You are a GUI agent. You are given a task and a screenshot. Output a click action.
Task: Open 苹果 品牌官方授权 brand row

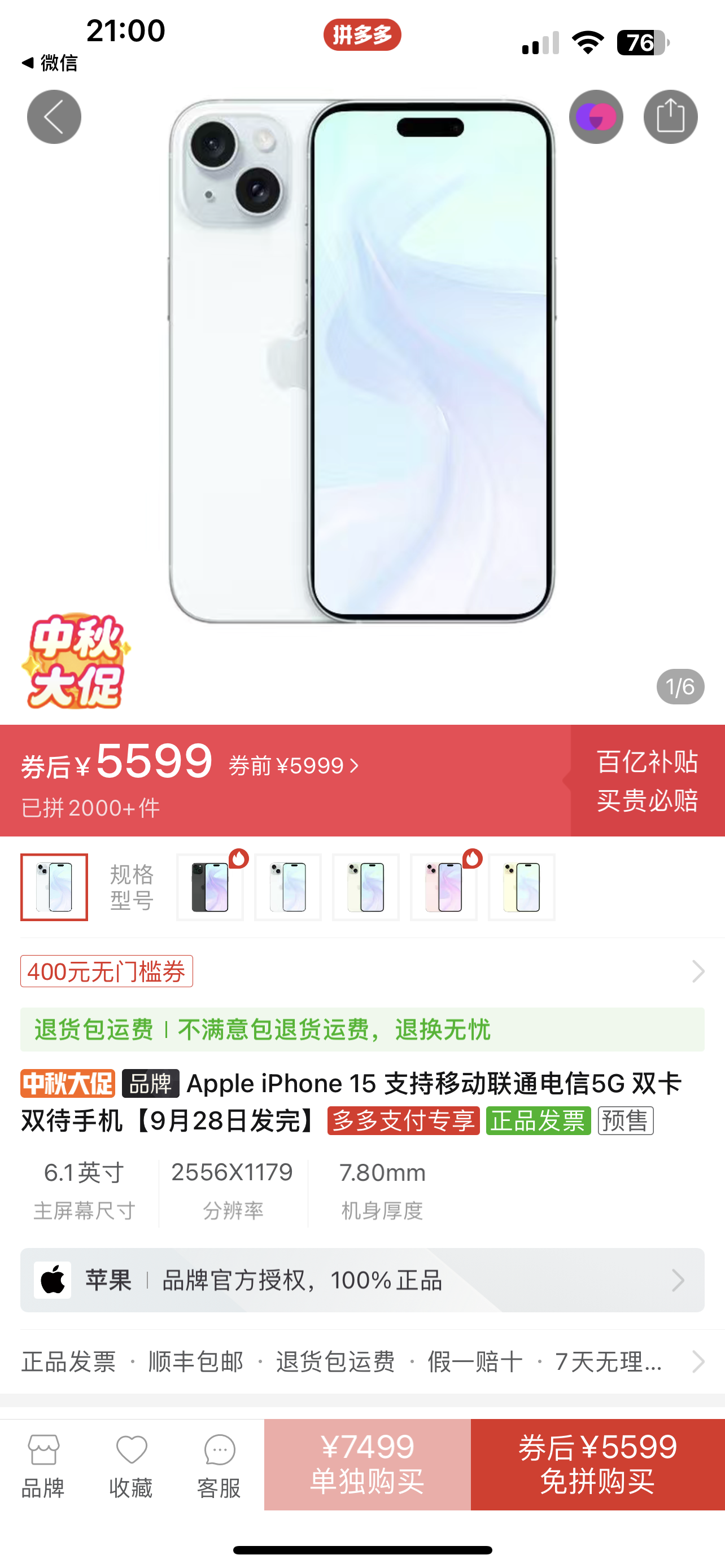(362, 1280)
